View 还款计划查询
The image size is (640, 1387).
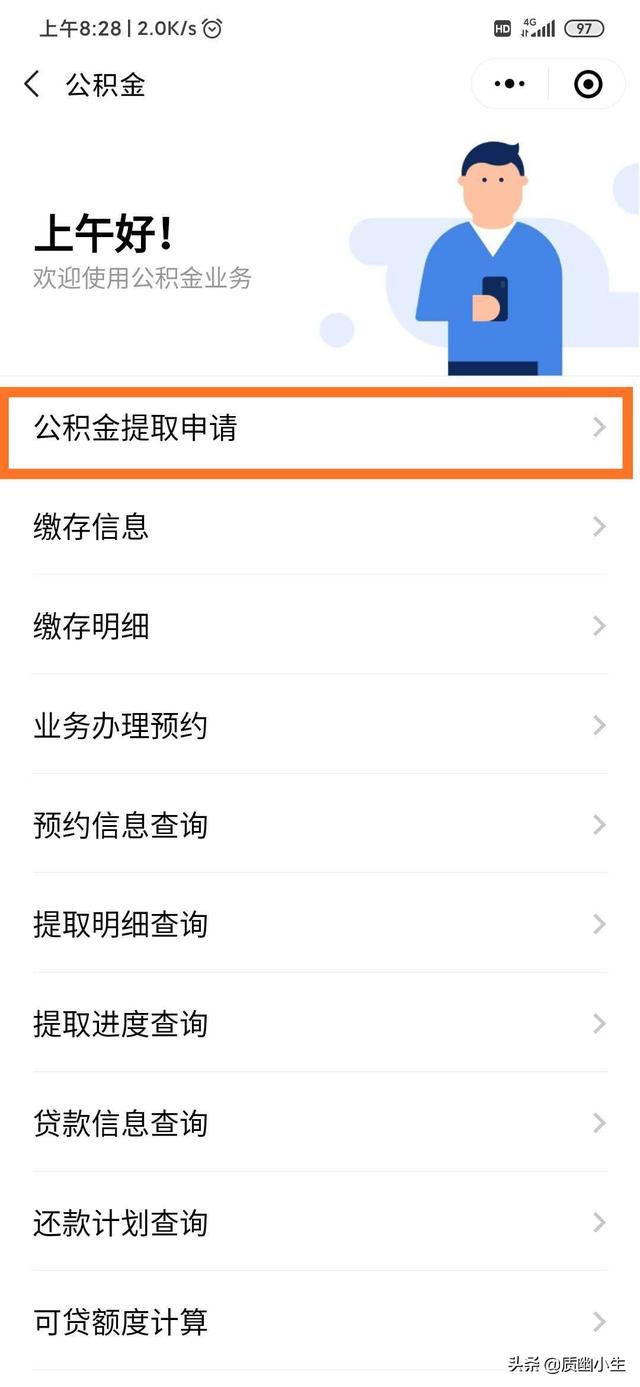pyautogui.click(x=318, y=1222)
